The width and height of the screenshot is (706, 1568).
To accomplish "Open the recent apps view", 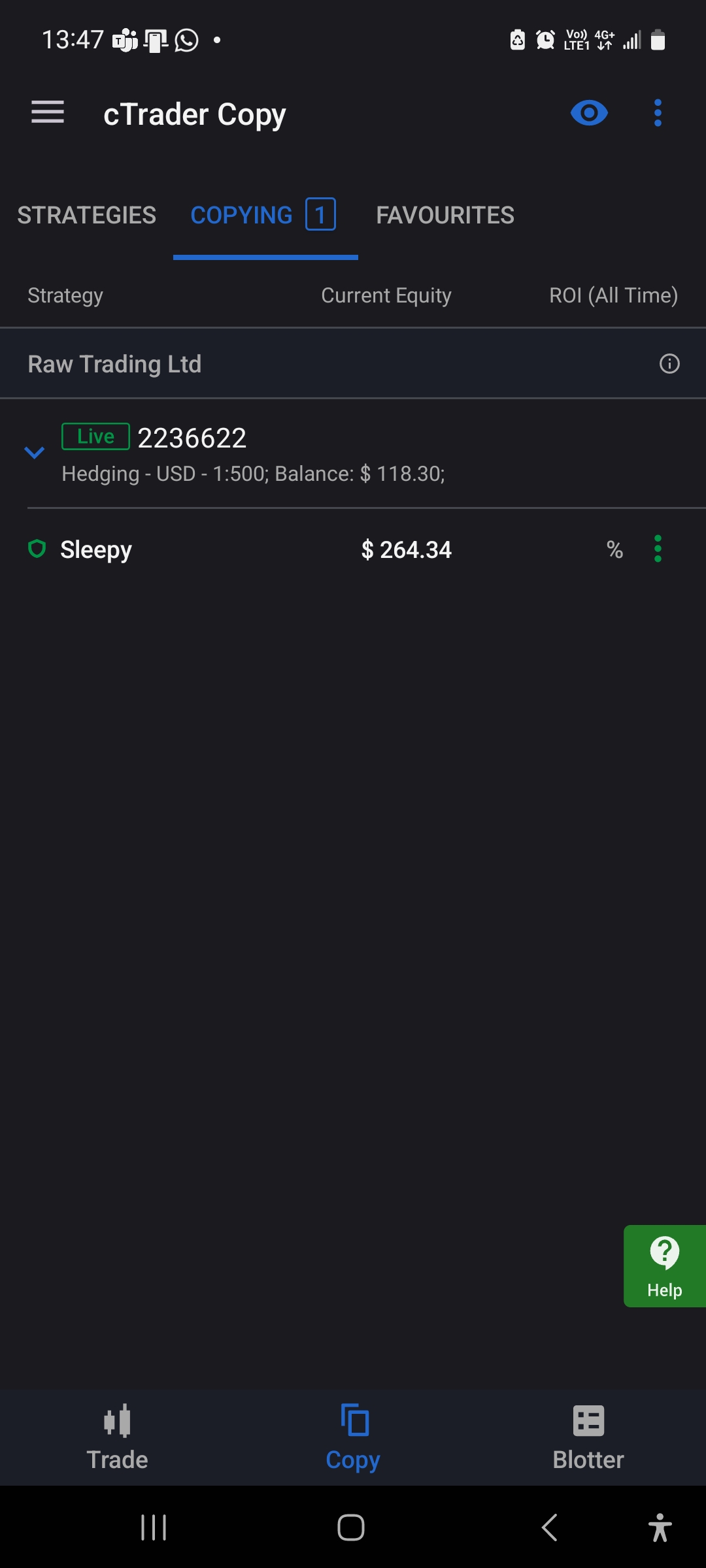I will point(154,1527).
